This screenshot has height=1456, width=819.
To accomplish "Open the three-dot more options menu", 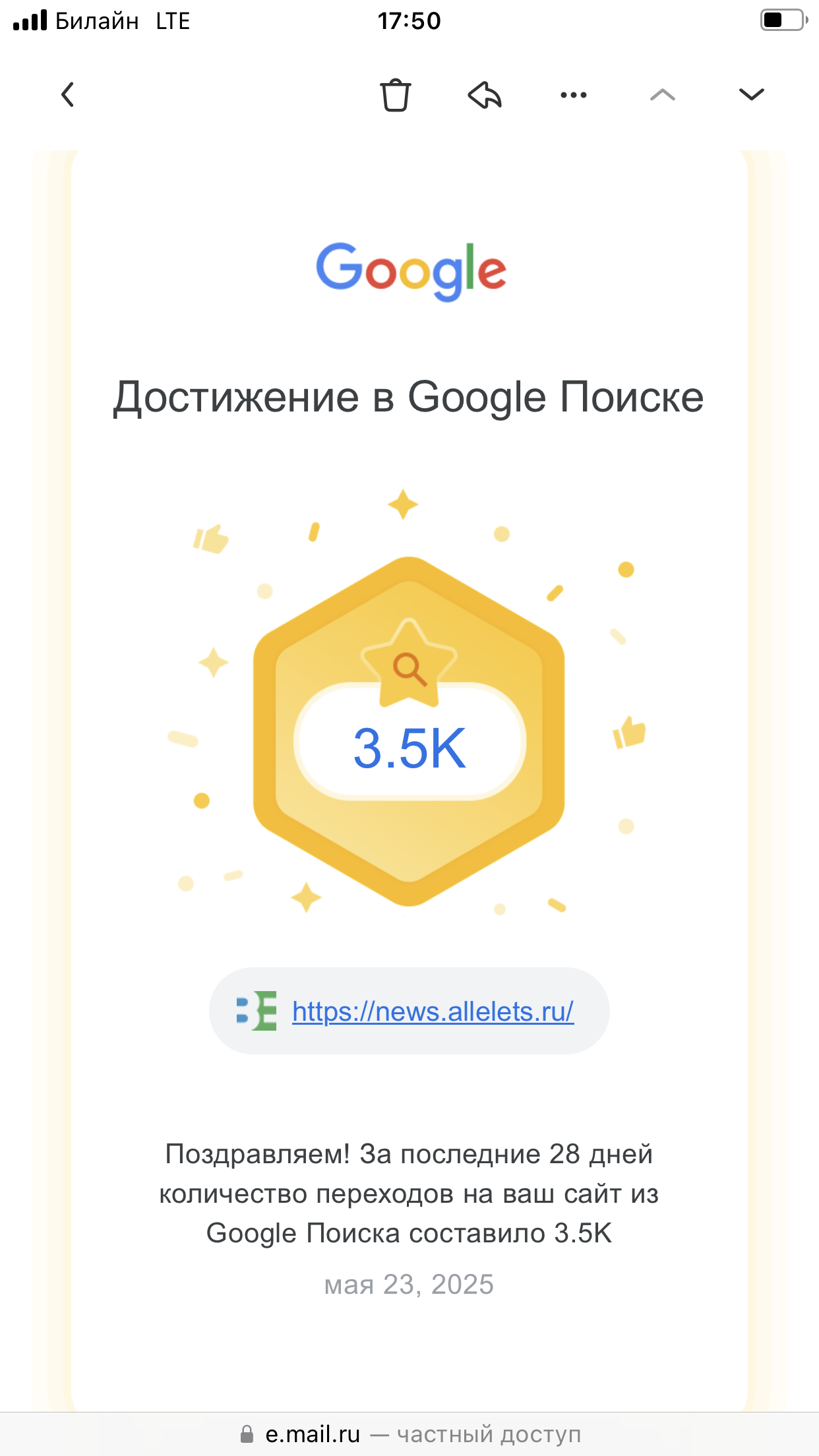I will point(573,95).
